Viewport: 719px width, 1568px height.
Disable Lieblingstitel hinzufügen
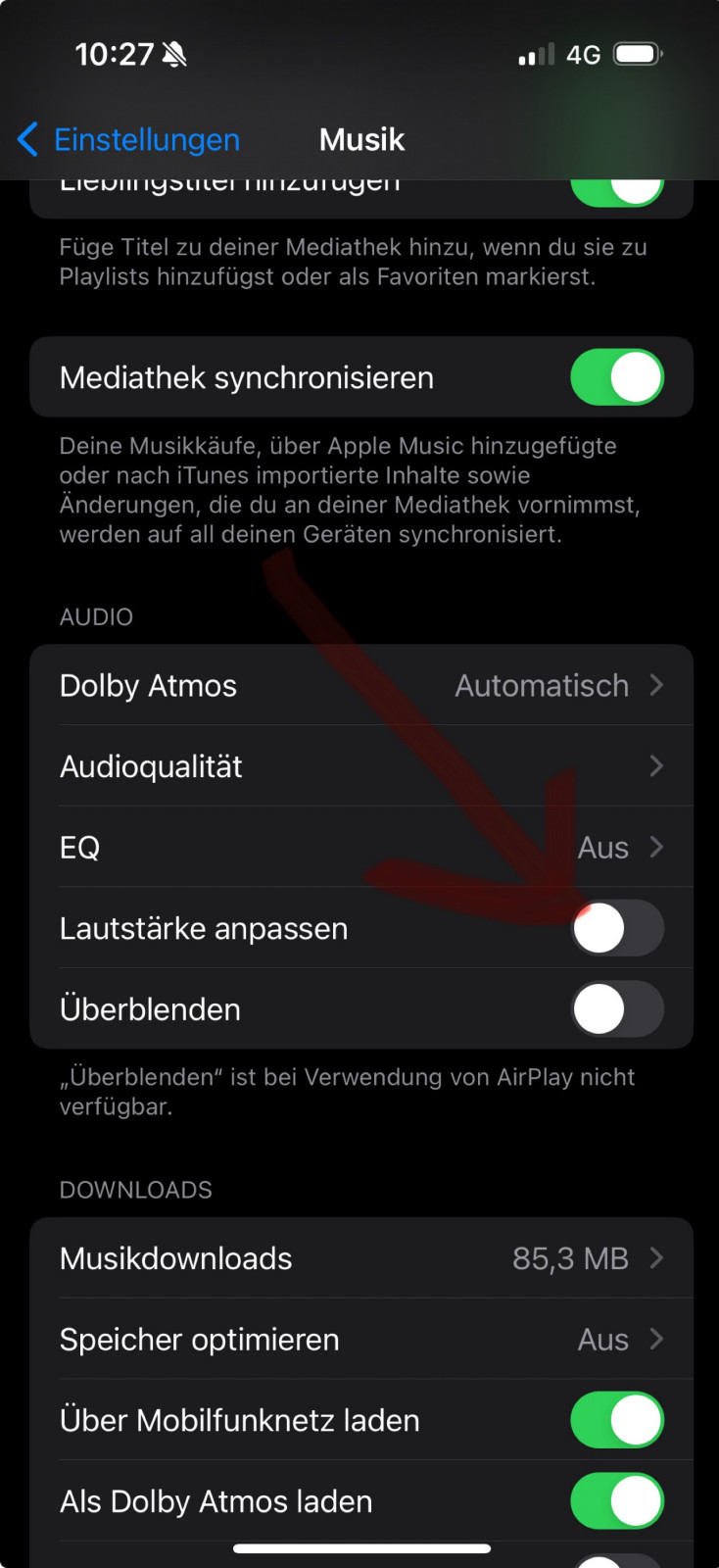(x=616, y=188)
